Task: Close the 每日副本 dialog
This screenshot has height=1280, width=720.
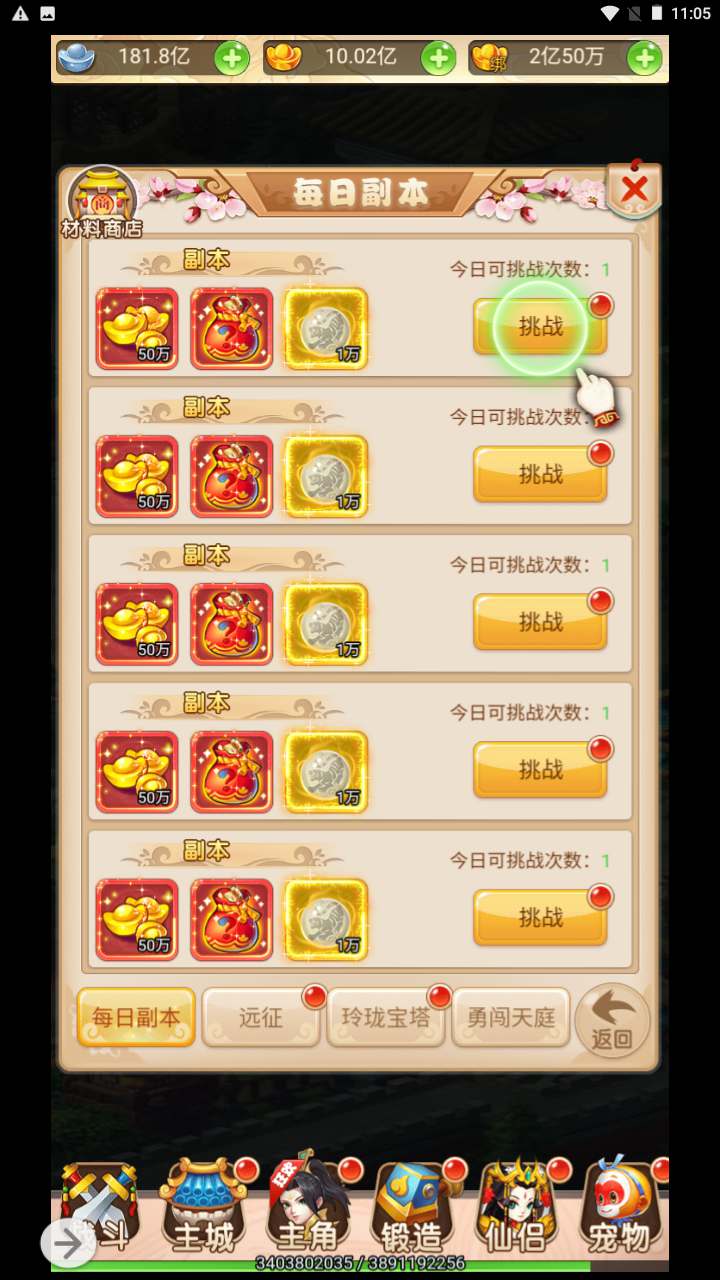Action: [x=634, y=189]
